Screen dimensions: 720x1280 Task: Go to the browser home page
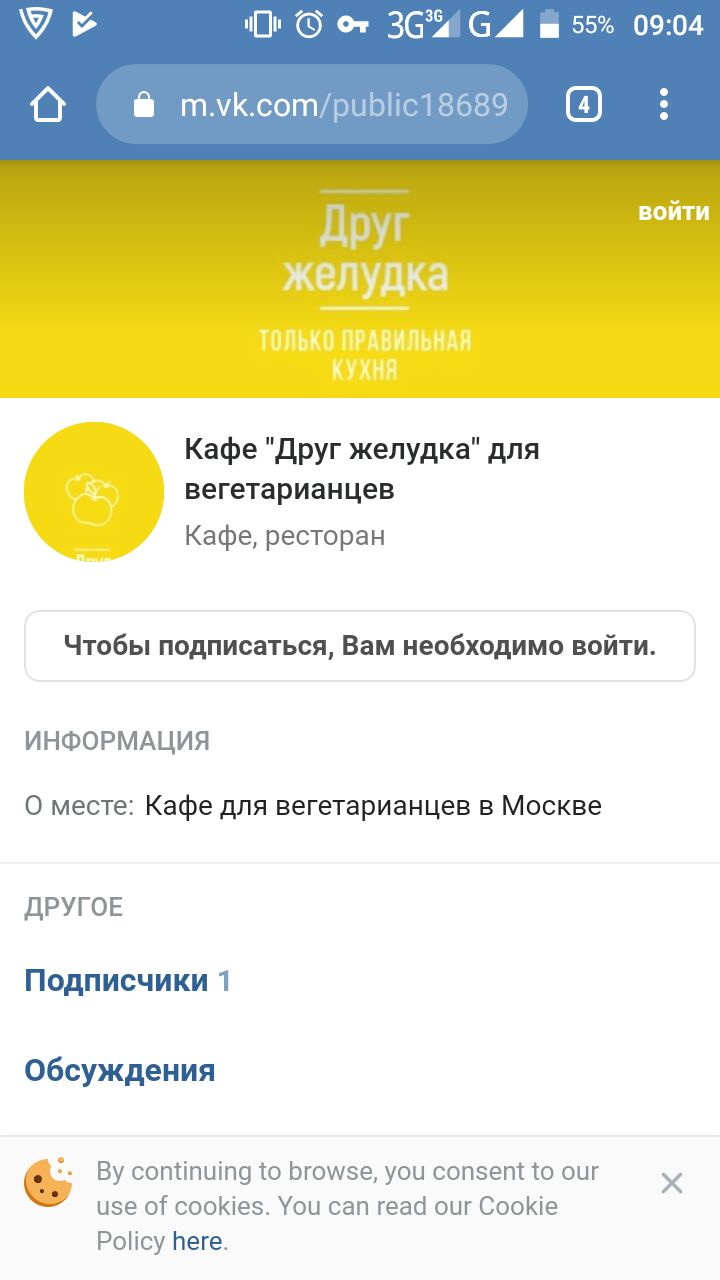[x=48, y=104]
